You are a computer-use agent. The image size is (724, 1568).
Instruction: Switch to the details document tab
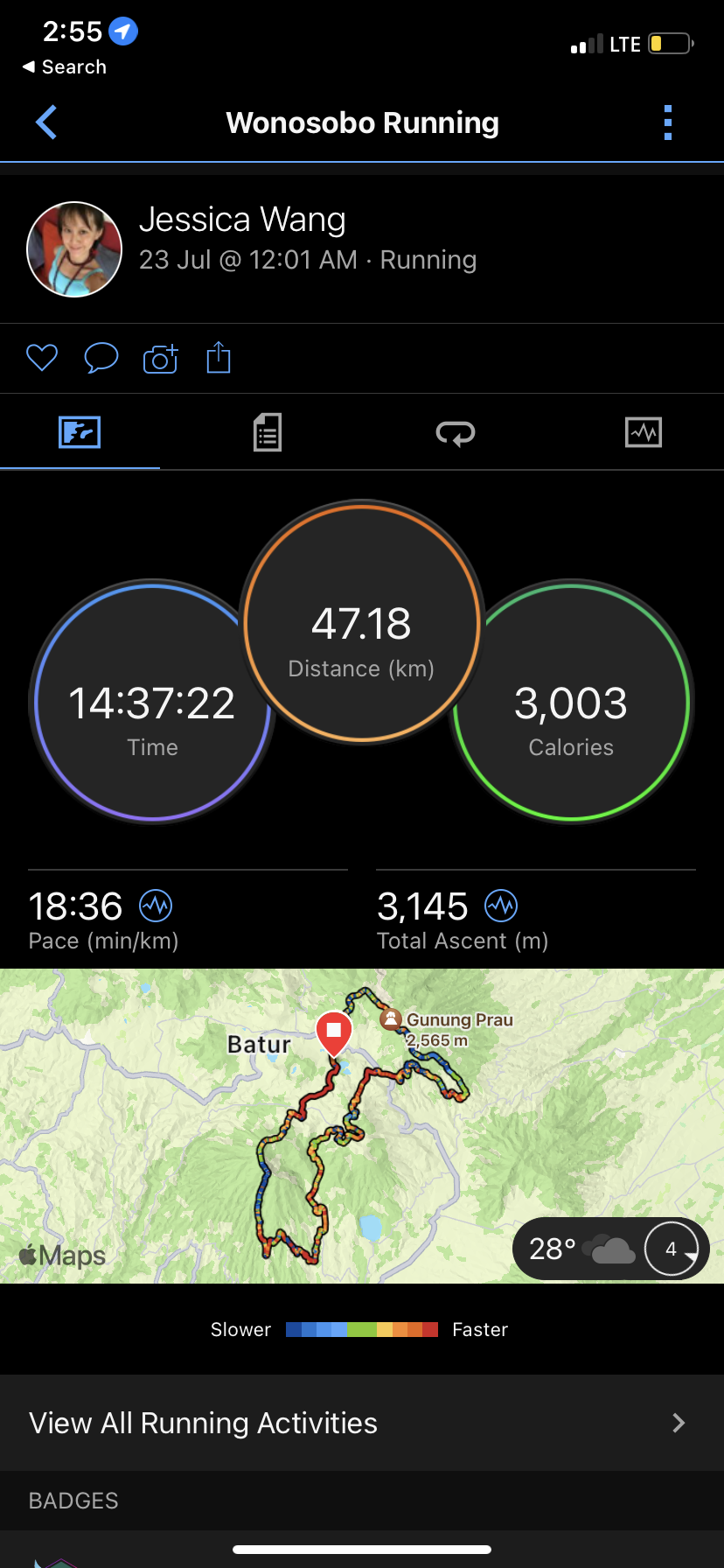tap(268, 432)
